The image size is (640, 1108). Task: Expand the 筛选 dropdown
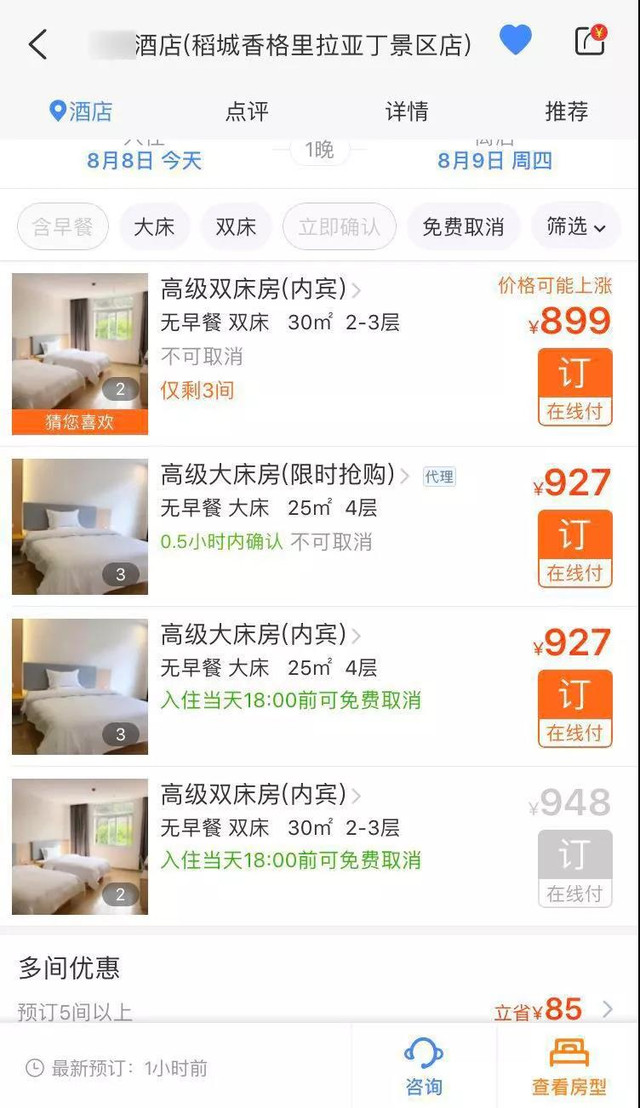coord(576,227)
